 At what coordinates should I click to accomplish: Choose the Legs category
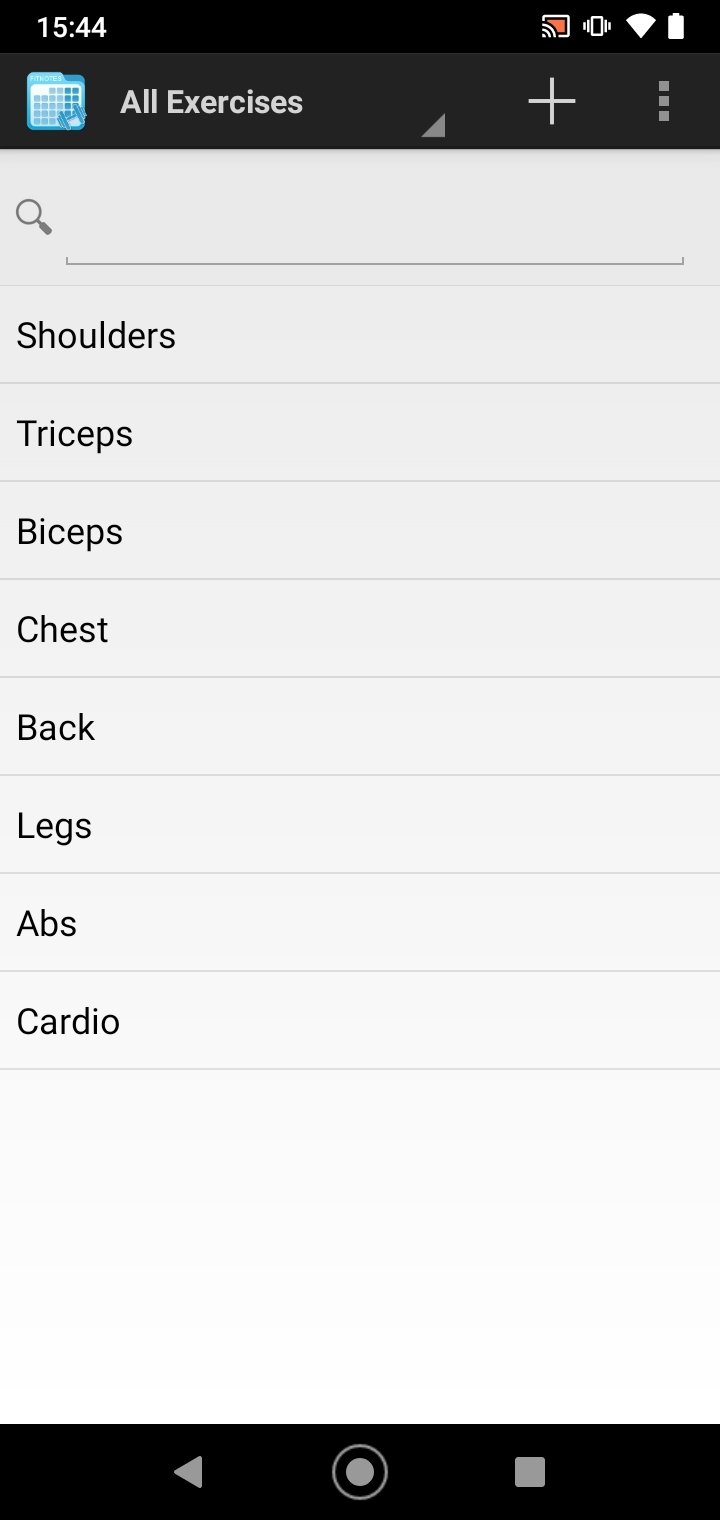(x=360, y=825)
